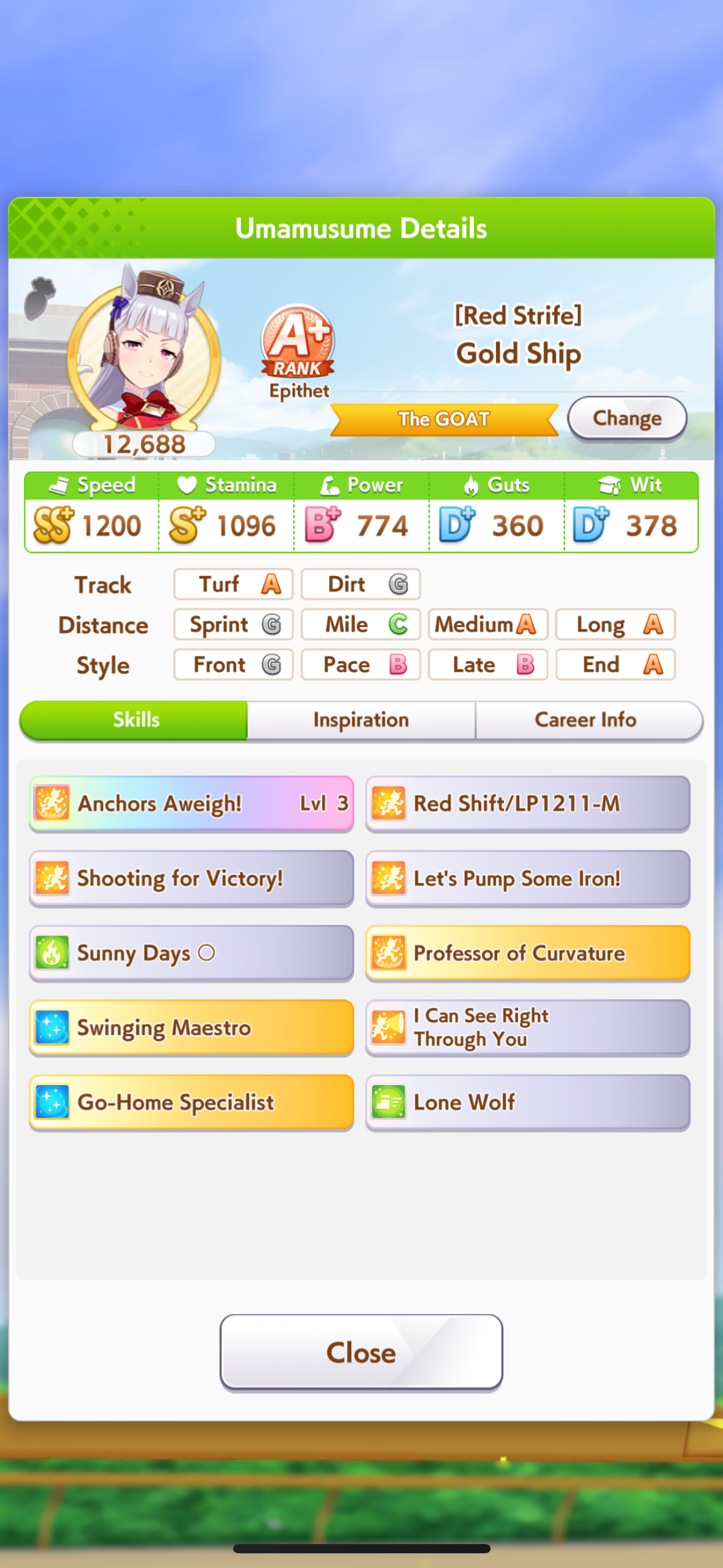Open the Red Shift/LP1211-M skill
Image resolution: width=723 pixels, height=1568 pixels.
pos(527,804)
